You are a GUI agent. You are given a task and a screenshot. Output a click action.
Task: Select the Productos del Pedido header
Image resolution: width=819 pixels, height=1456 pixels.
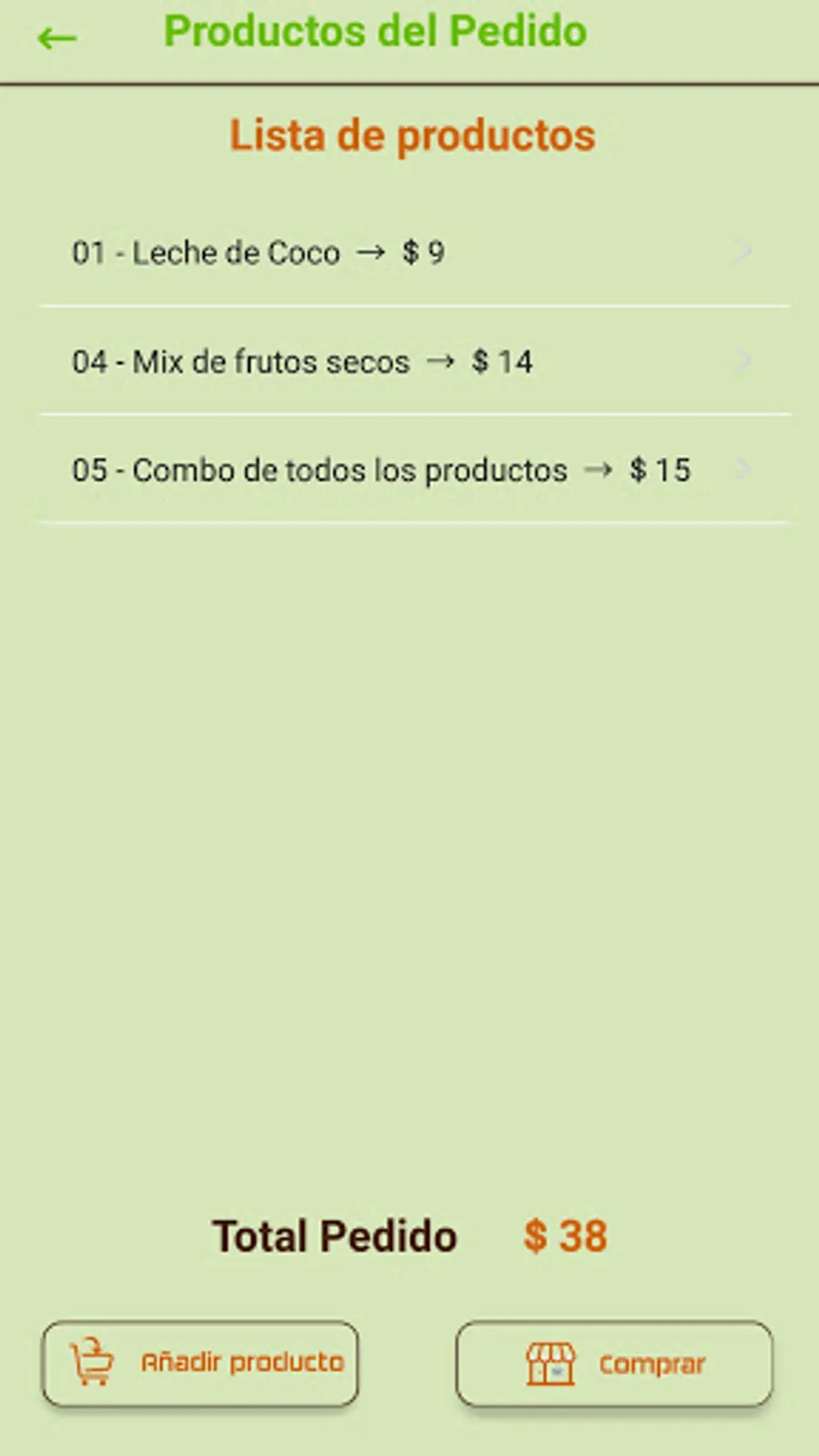375,32
